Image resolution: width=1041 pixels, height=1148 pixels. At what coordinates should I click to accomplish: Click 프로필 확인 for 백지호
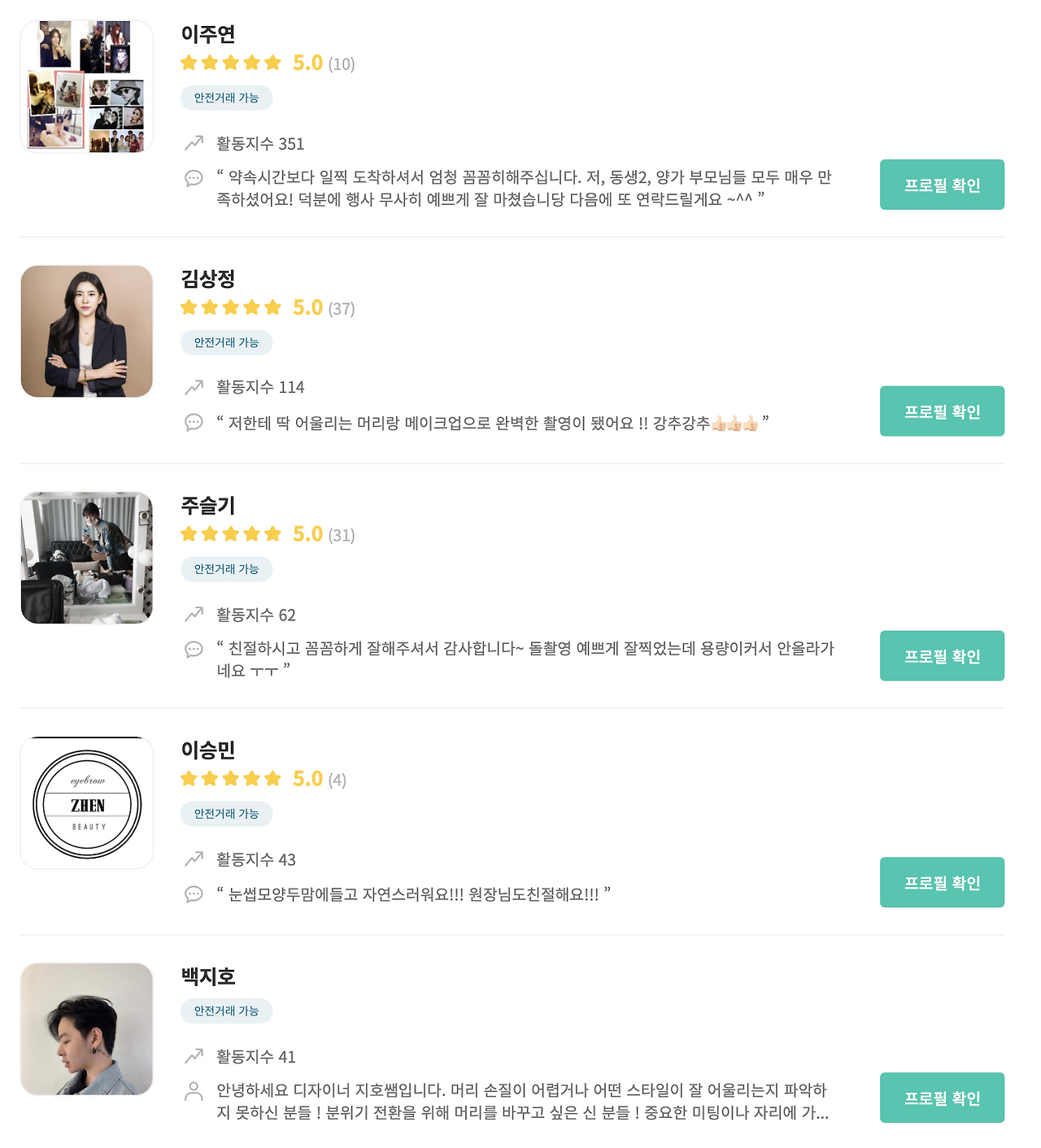click(x=942, y=1097)
